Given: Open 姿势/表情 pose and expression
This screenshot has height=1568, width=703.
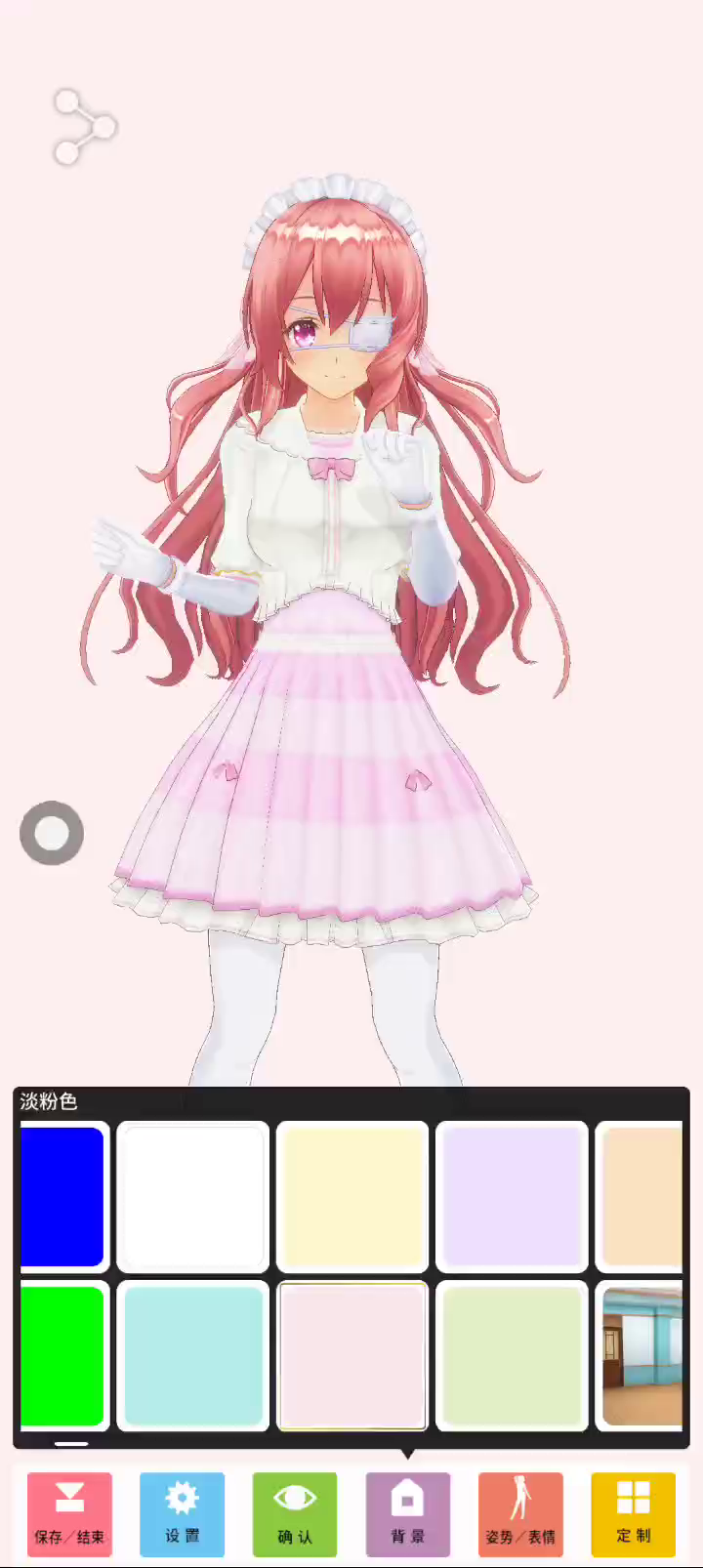Looking at the screenshot, I should [520, 1513].
